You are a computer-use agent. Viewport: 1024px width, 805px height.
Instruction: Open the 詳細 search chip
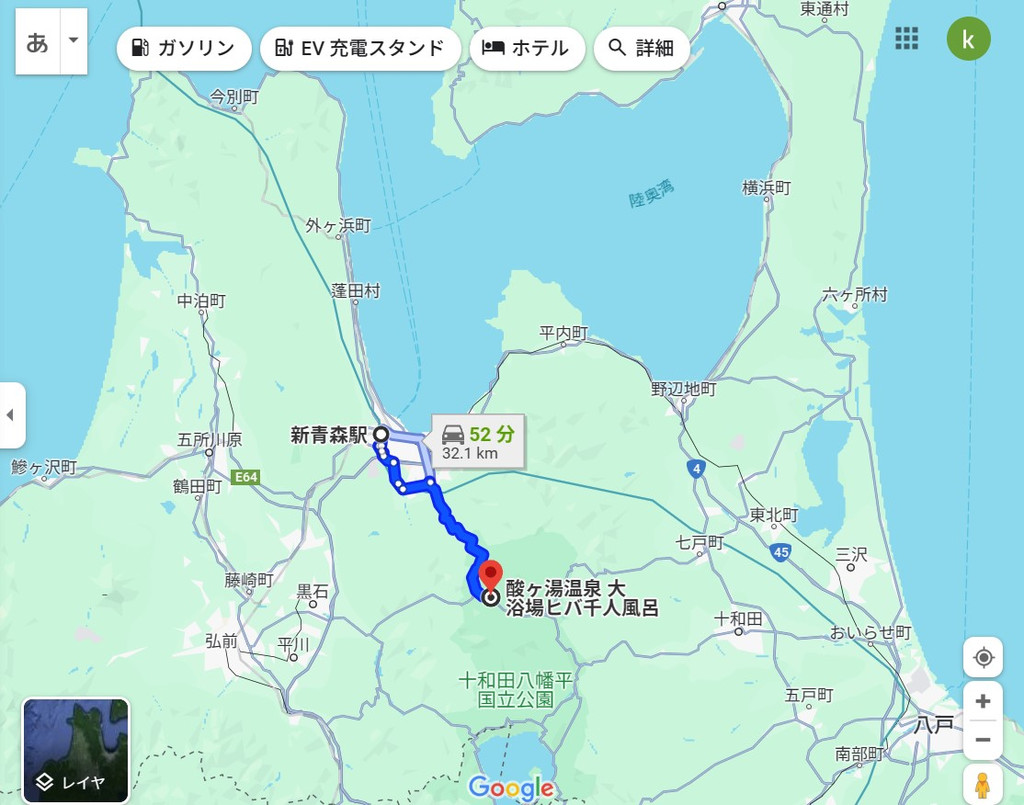641,48
